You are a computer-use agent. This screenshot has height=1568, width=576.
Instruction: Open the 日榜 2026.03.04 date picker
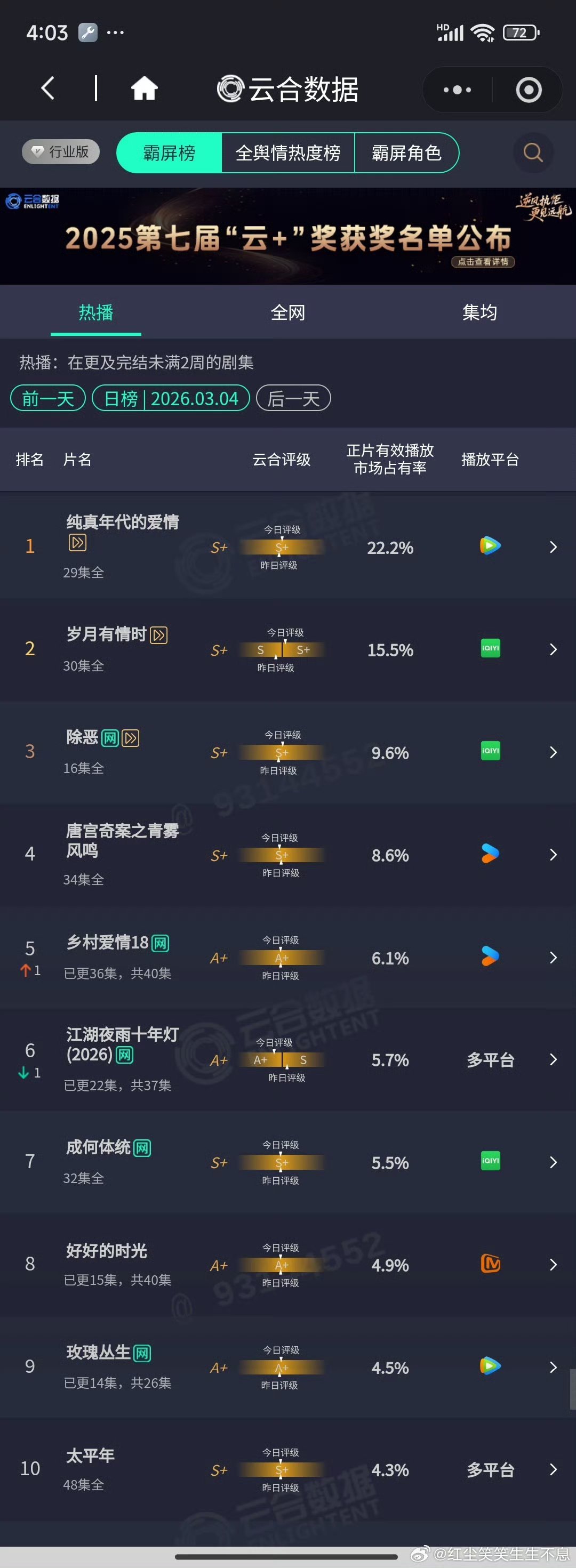pyautogui.click(x=171, y=398)
